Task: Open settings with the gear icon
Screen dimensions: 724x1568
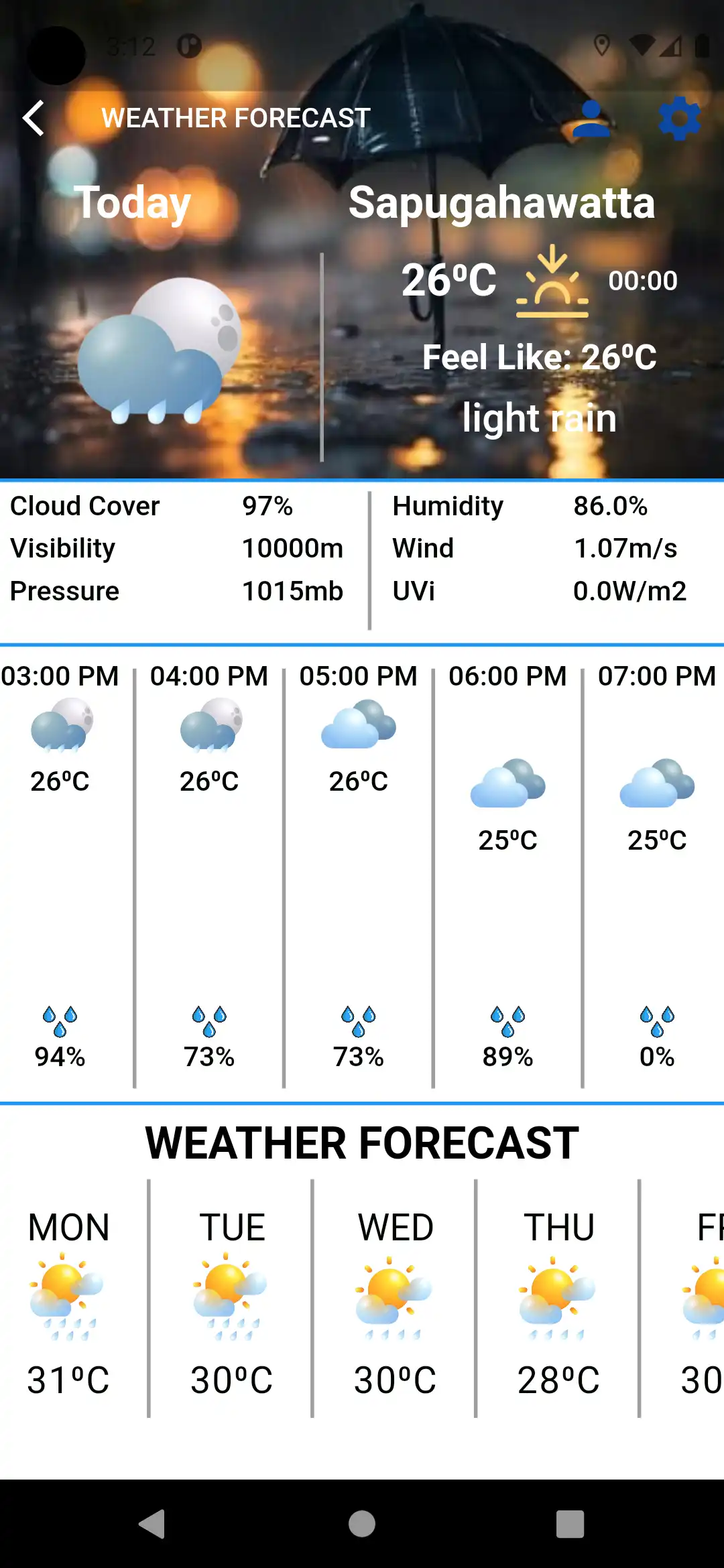Action: (679, 119)
